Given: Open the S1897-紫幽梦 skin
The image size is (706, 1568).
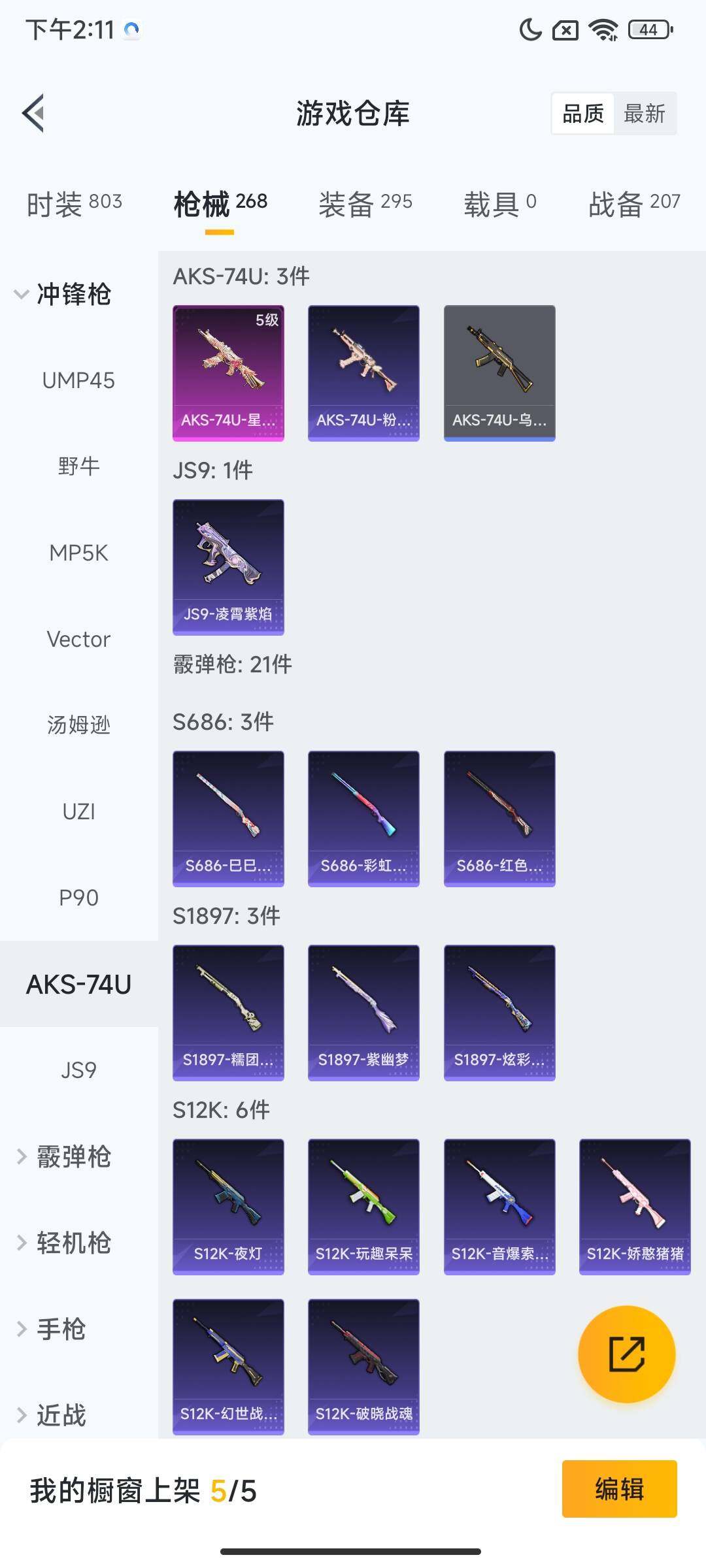Looking at the screenshot, I should (x=363, y=1013).
